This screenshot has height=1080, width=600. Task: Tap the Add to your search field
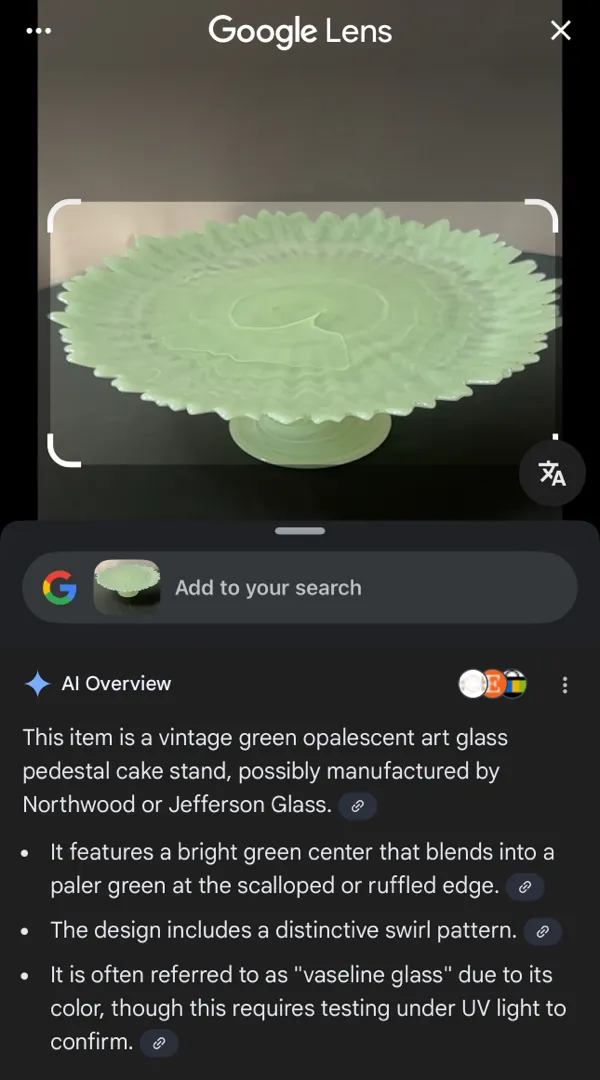point(268,588)
